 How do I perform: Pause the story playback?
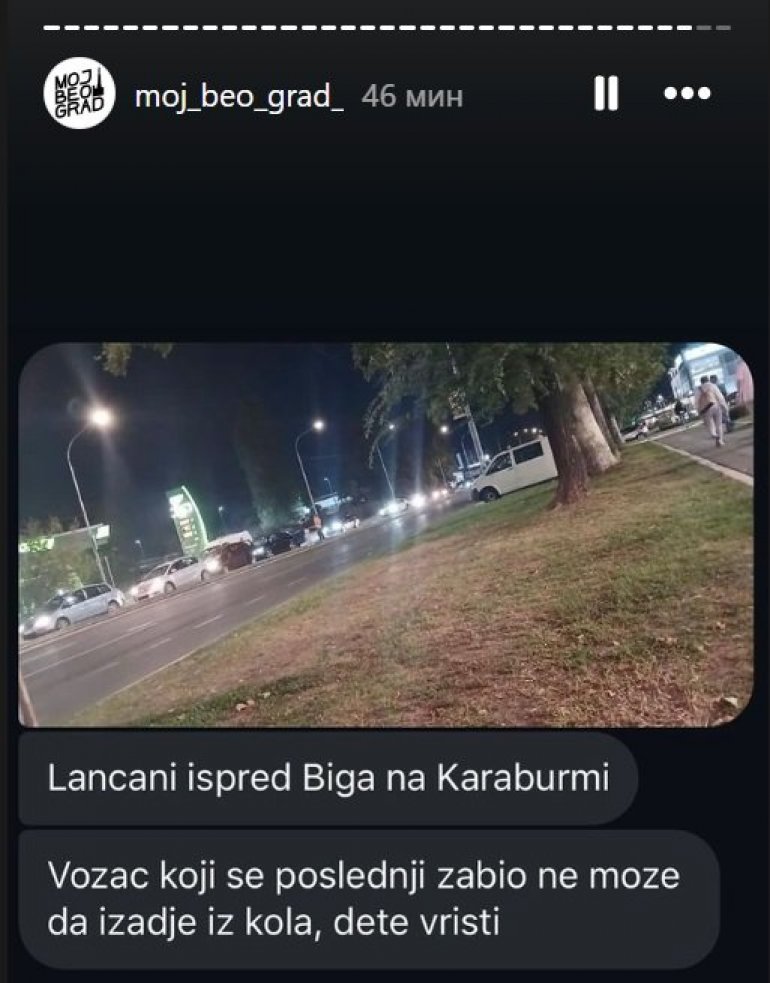(606, 95)
